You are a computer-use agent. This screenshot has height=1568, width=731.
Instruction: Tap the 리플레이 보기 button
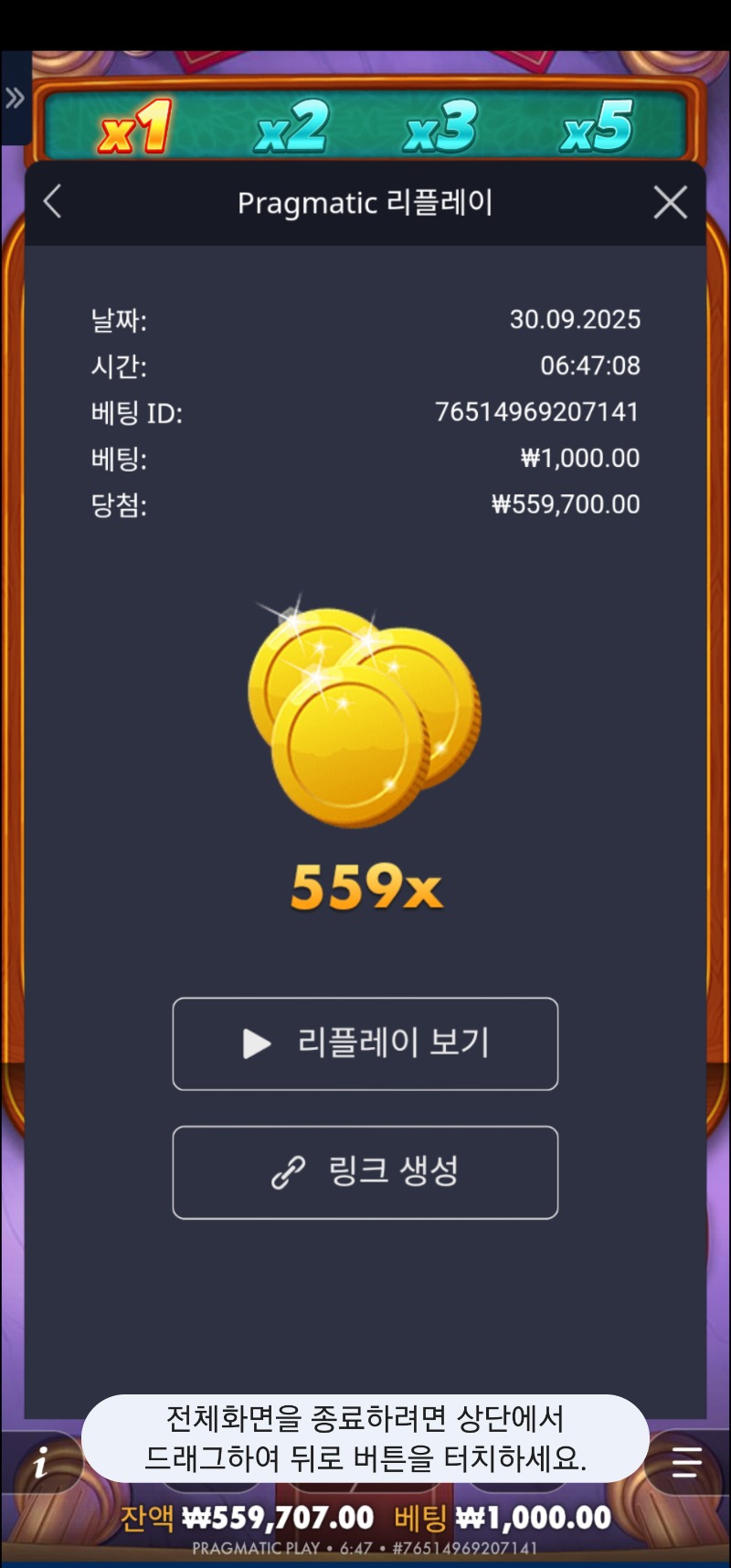point(365,1044)
